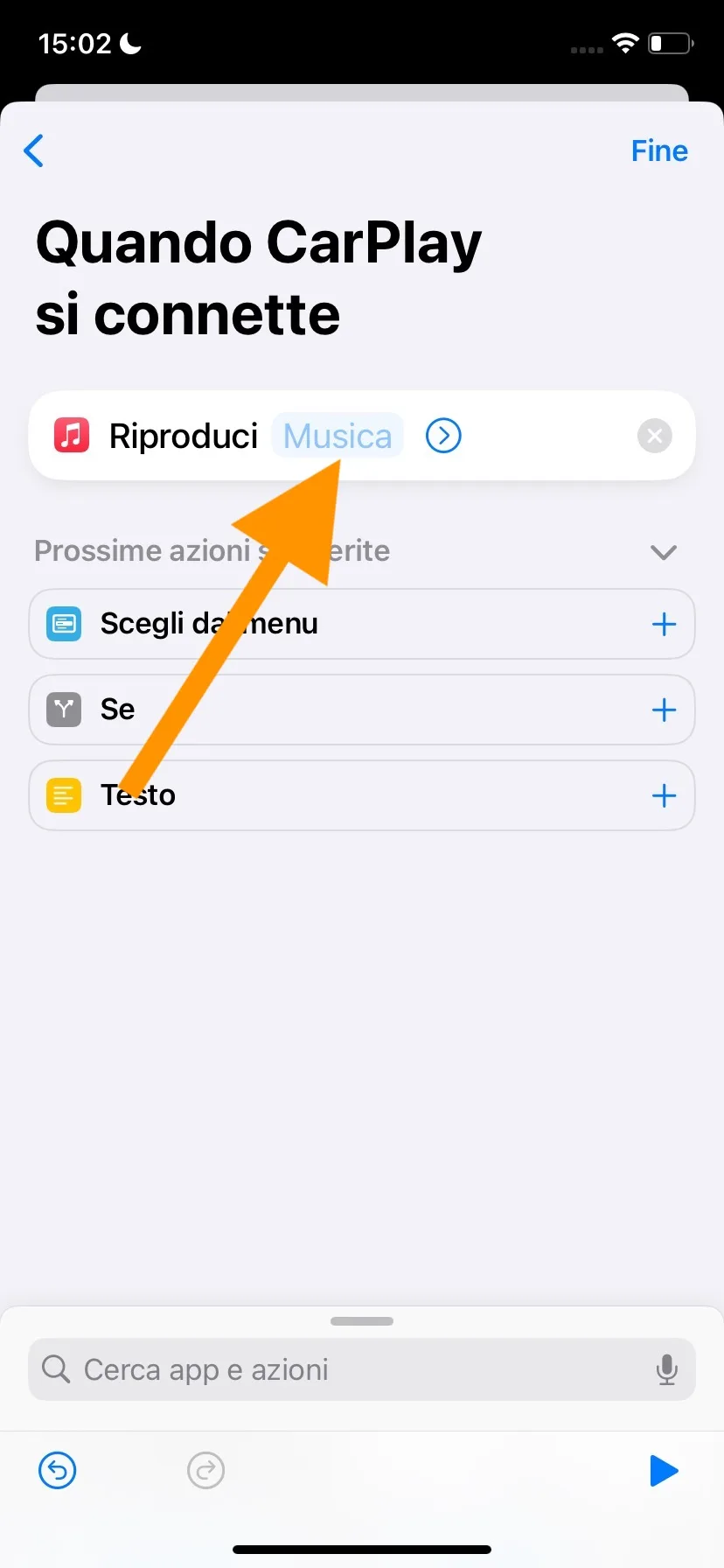Undo the last edit
Screen dimensions: 724x1568
coord(58,1470)
